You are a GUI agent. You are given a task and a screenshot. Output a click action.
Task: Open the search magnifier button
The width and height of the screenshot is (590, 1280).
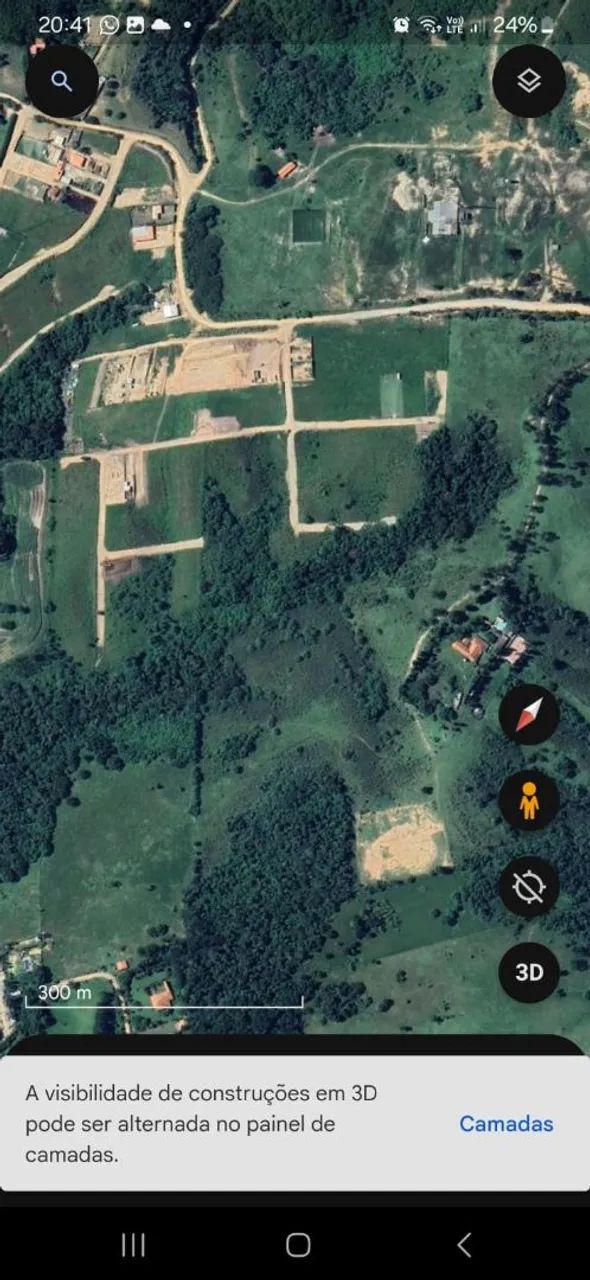point(61,81)
